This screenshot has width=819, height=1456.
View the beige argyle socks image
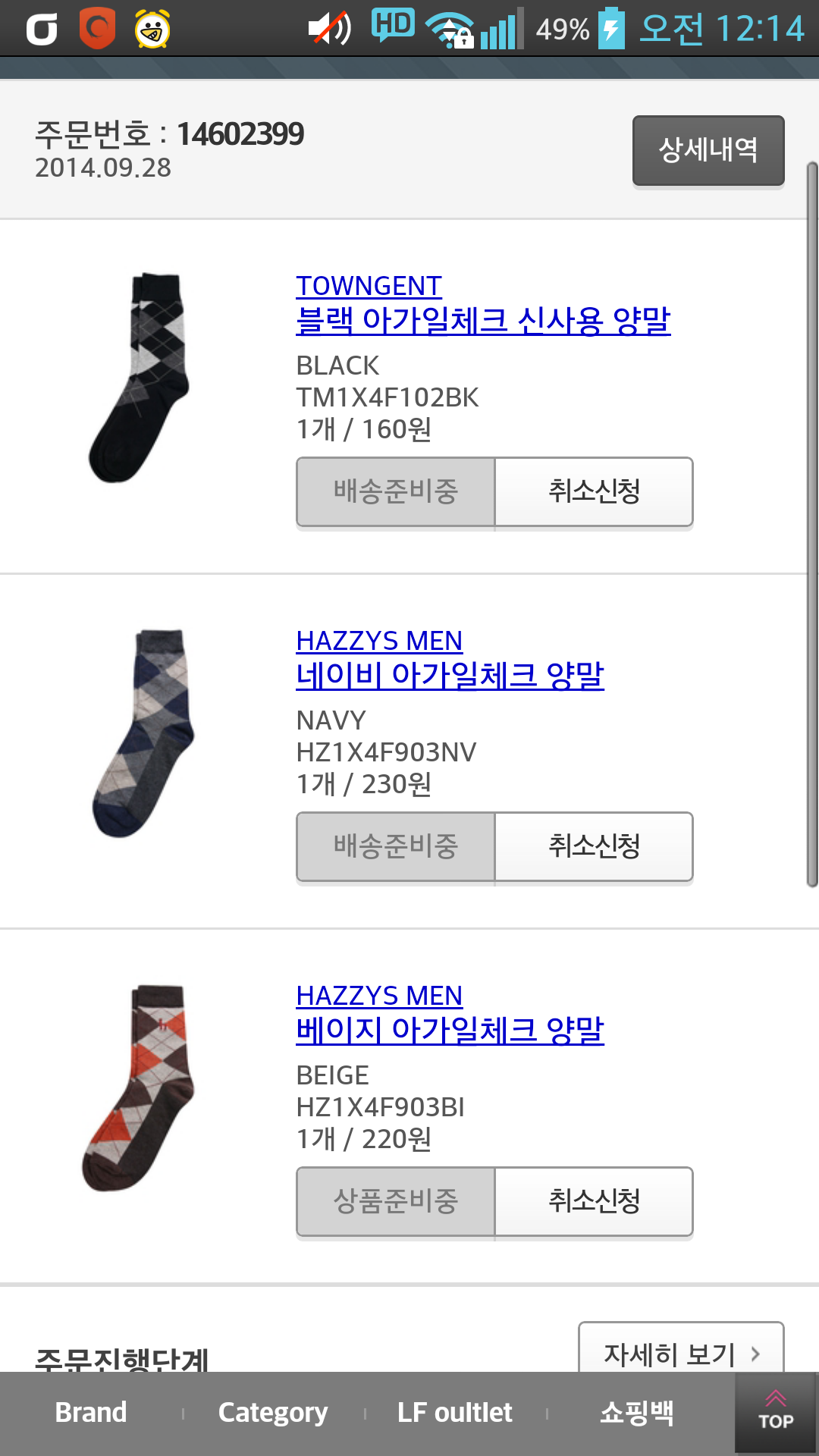140,1087
